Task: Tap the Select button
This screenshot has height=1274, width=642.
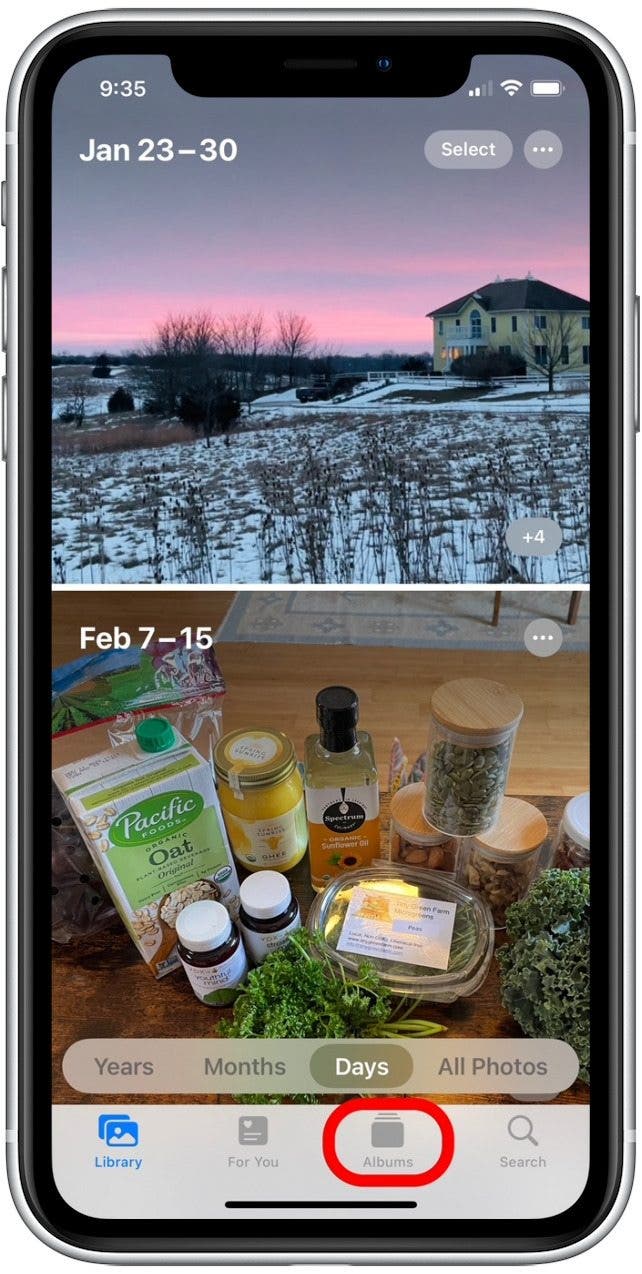Action: click(468, 150)
